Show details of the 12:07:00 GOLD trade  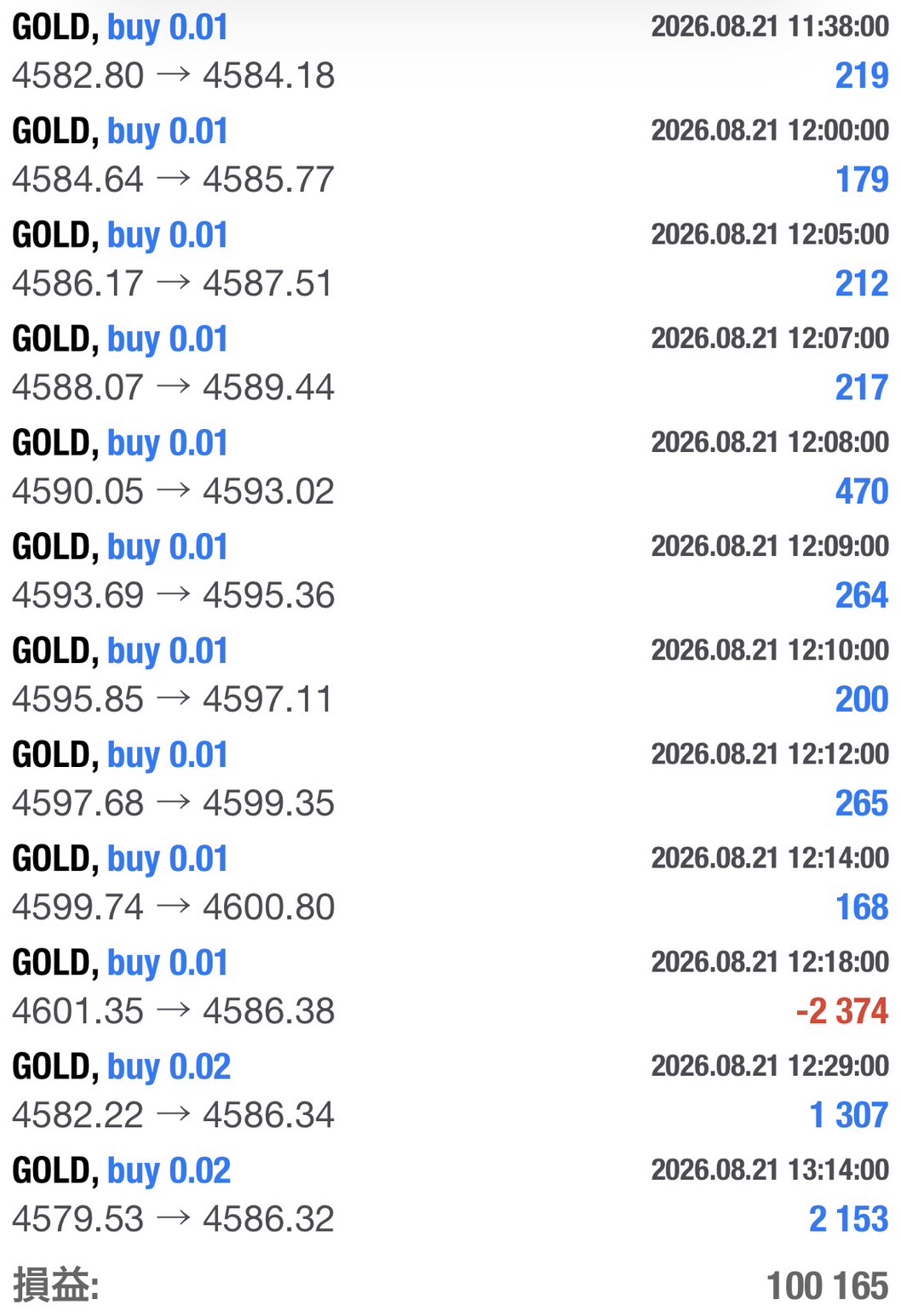(x=450, y=363)
